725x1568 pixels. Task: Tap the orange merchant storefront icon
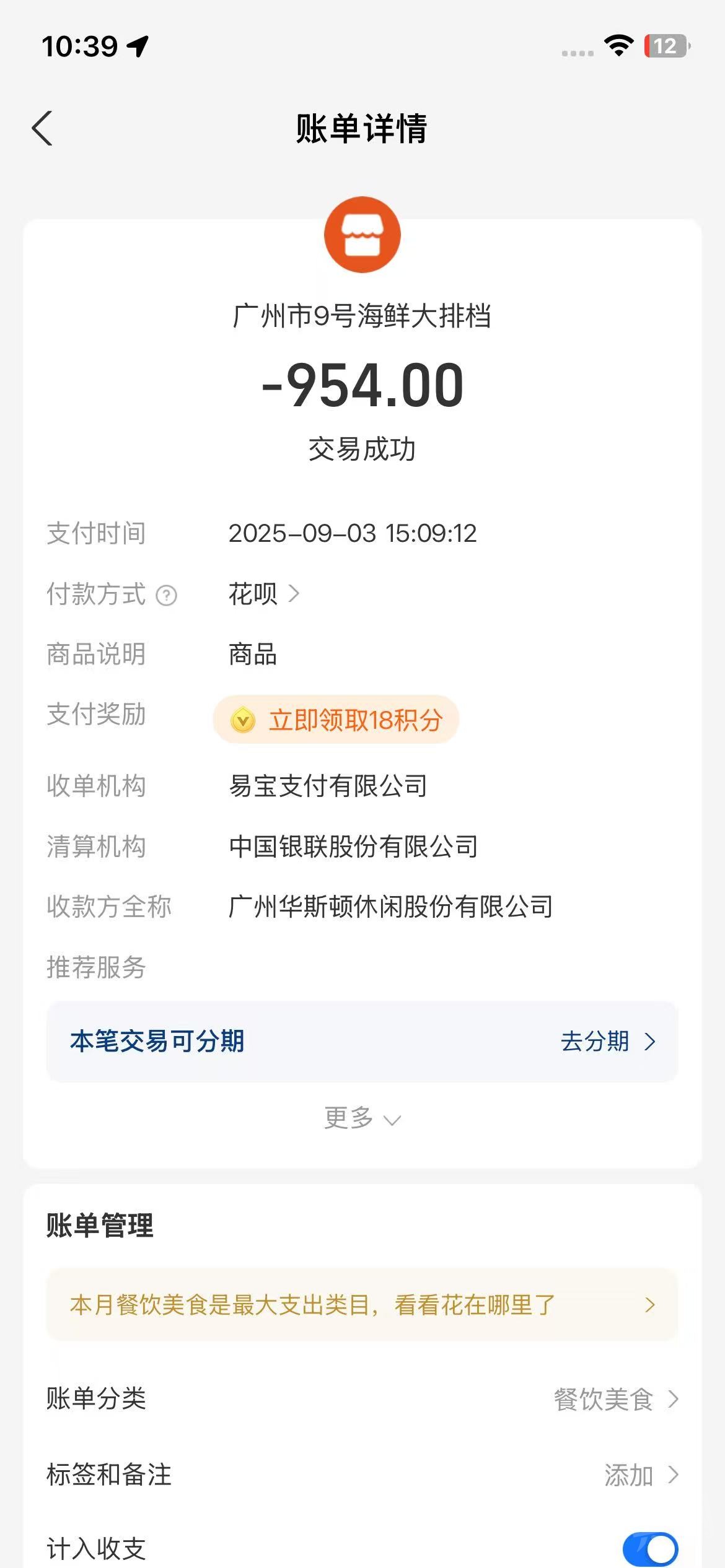pos(362,234)
